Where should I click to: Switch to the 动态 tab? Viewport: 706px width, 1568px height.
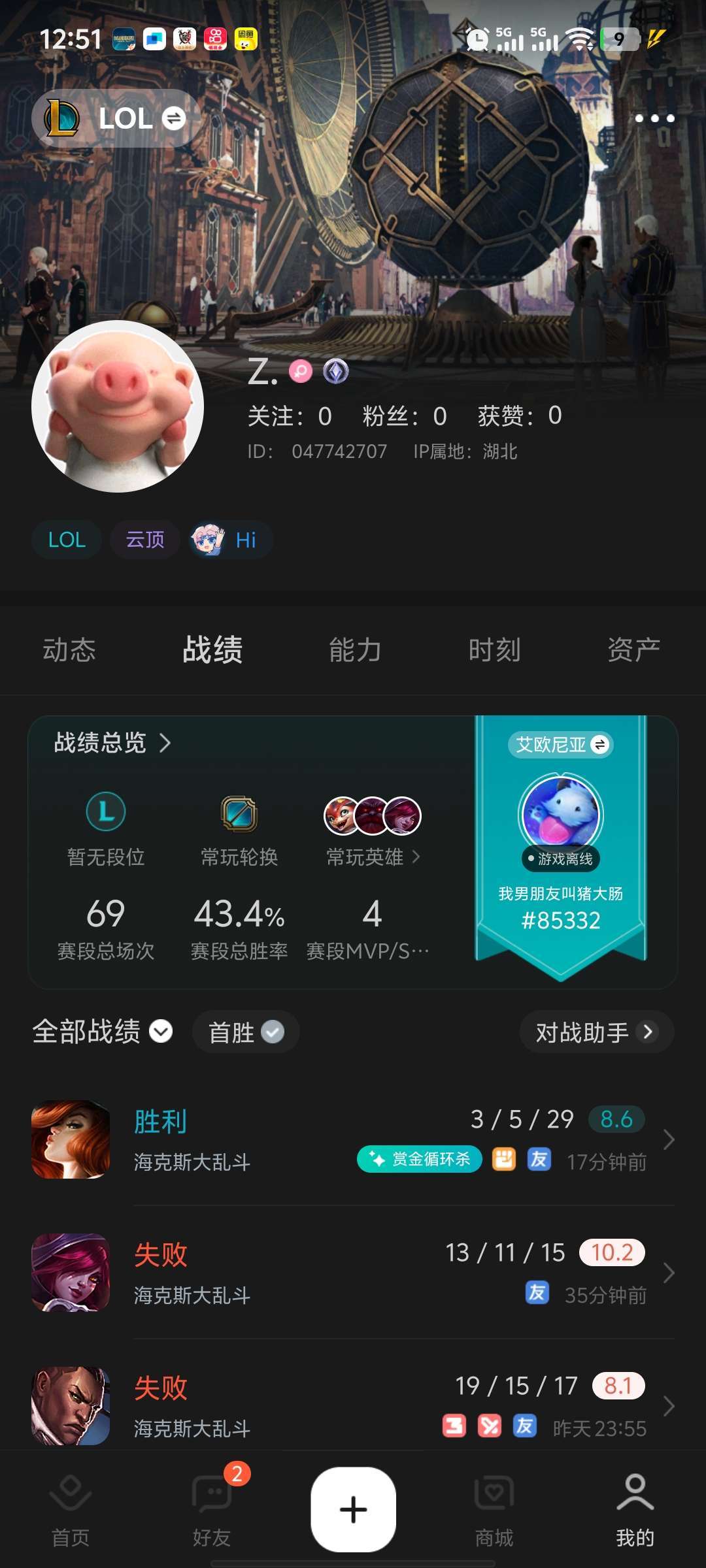[69, 650]
